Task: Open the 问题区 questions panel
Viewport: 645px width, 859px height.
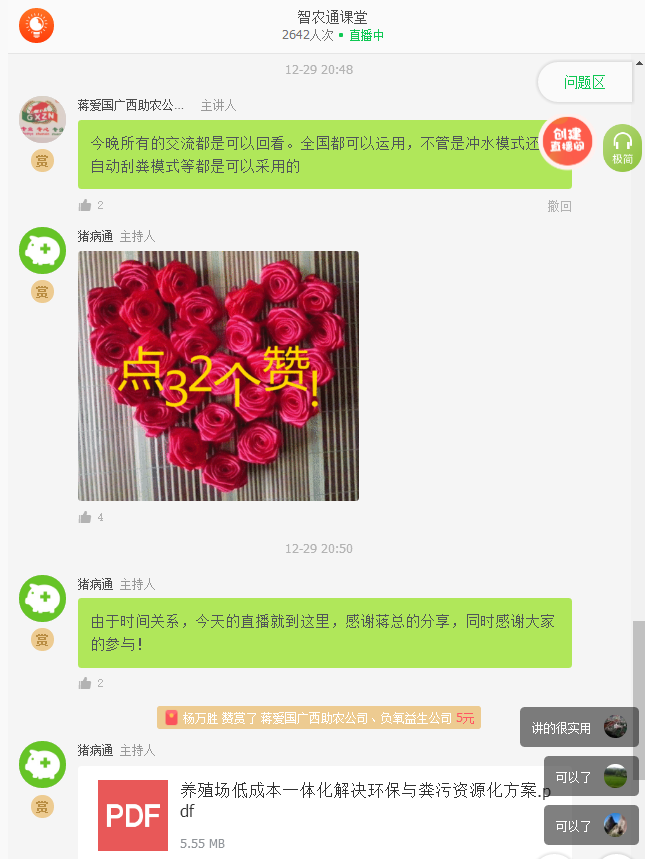Action: (585, 83)
